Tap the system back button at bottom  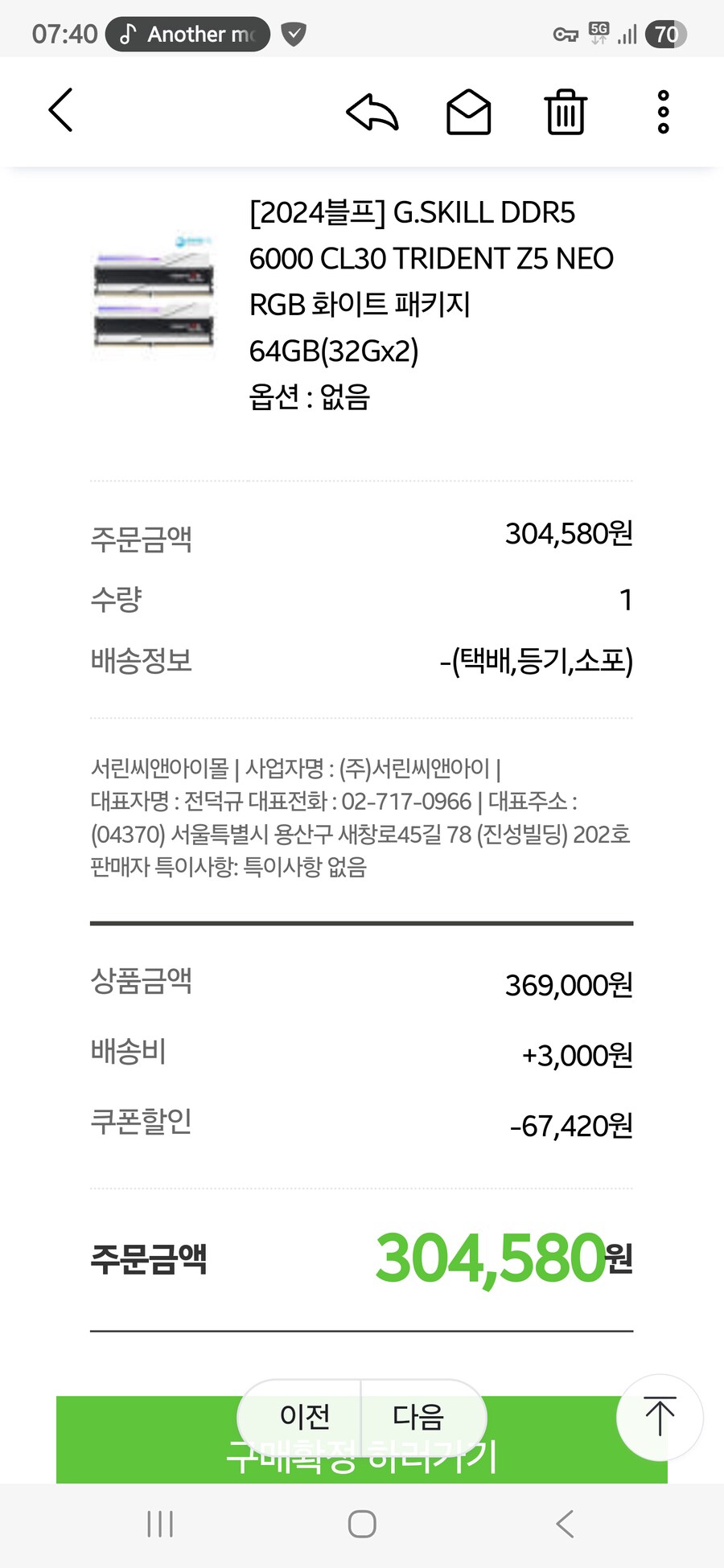[563, 1522]
